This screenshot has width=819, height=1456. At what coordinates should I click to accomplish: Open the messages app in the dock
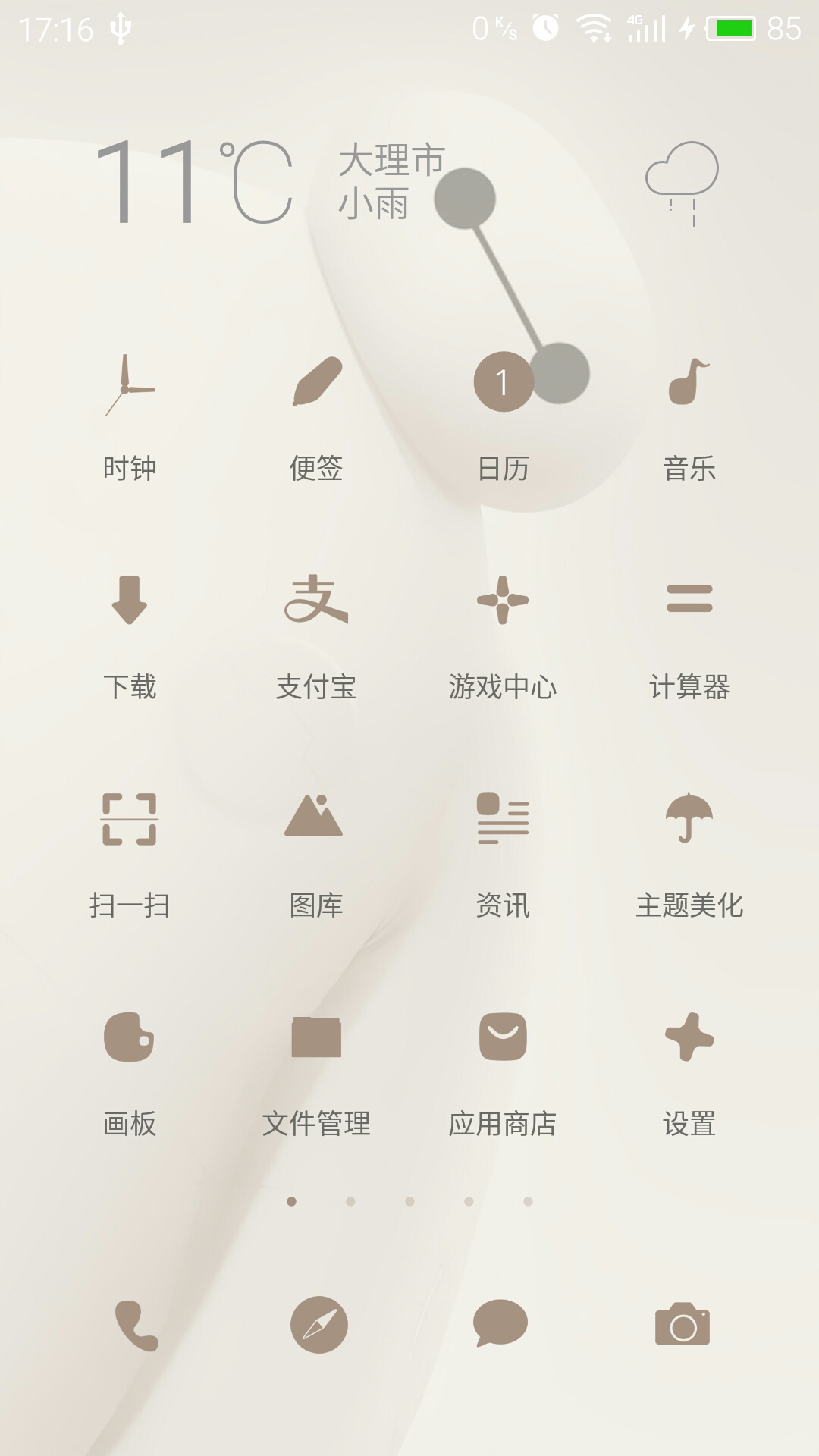500,1323
